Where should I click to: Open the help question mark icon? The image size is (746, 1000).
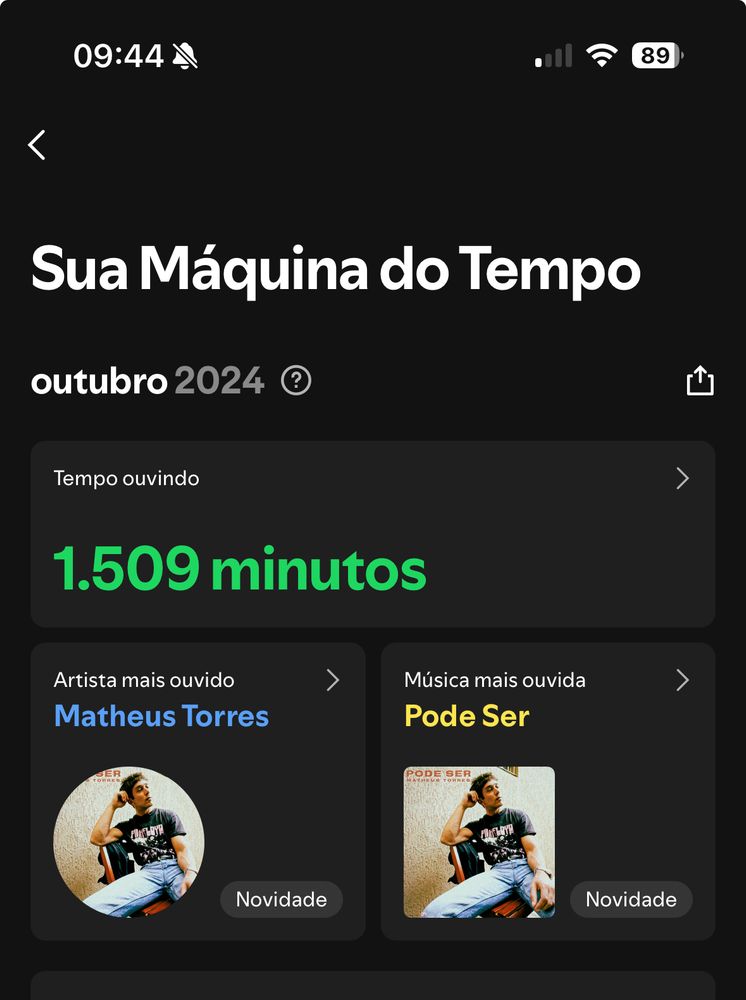296,381
